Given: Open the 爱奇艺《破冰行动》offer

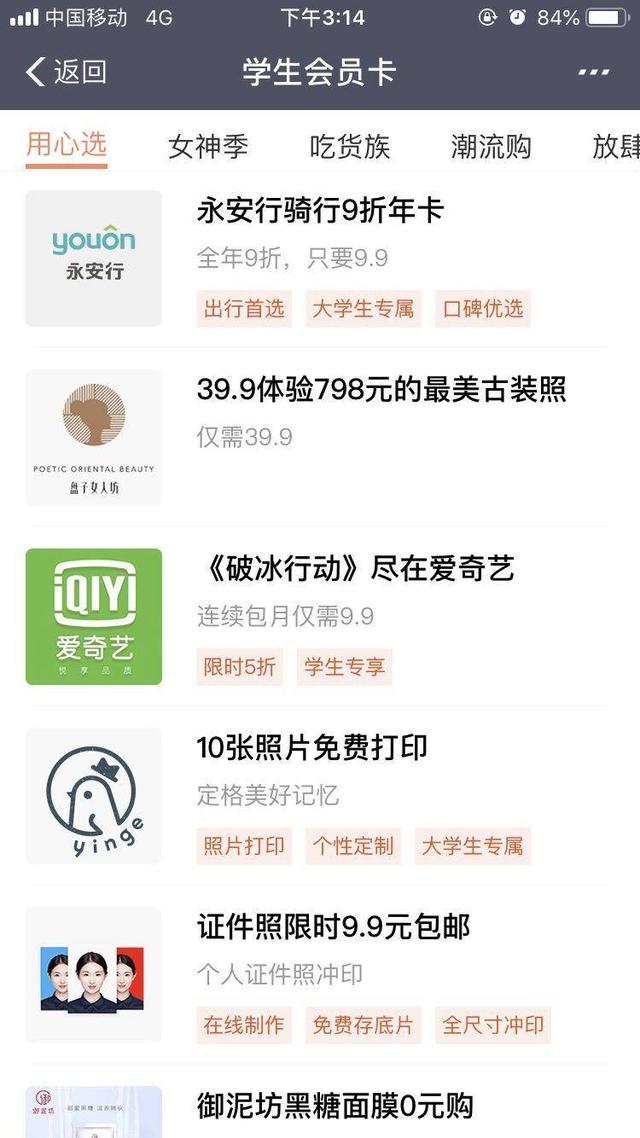Looking at the screenshot, I should (x=356, y=569).
